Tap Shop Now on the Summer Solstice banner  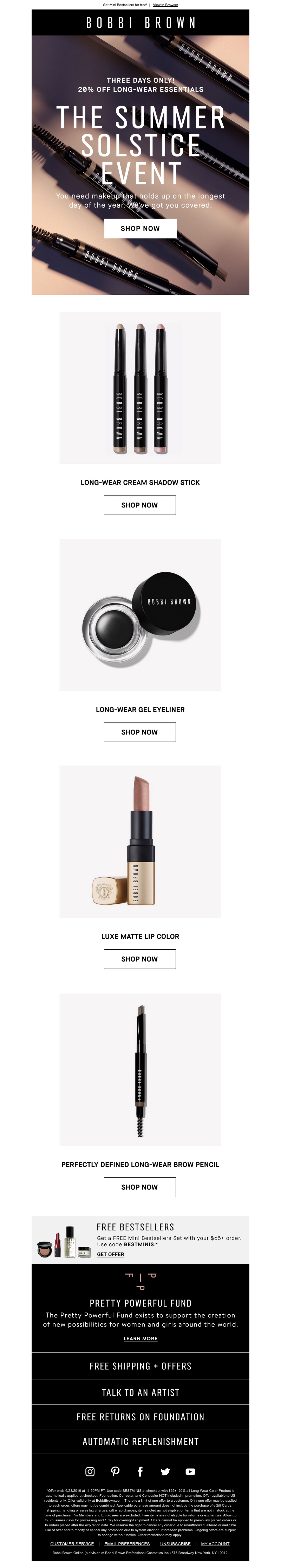click(140, 228)
